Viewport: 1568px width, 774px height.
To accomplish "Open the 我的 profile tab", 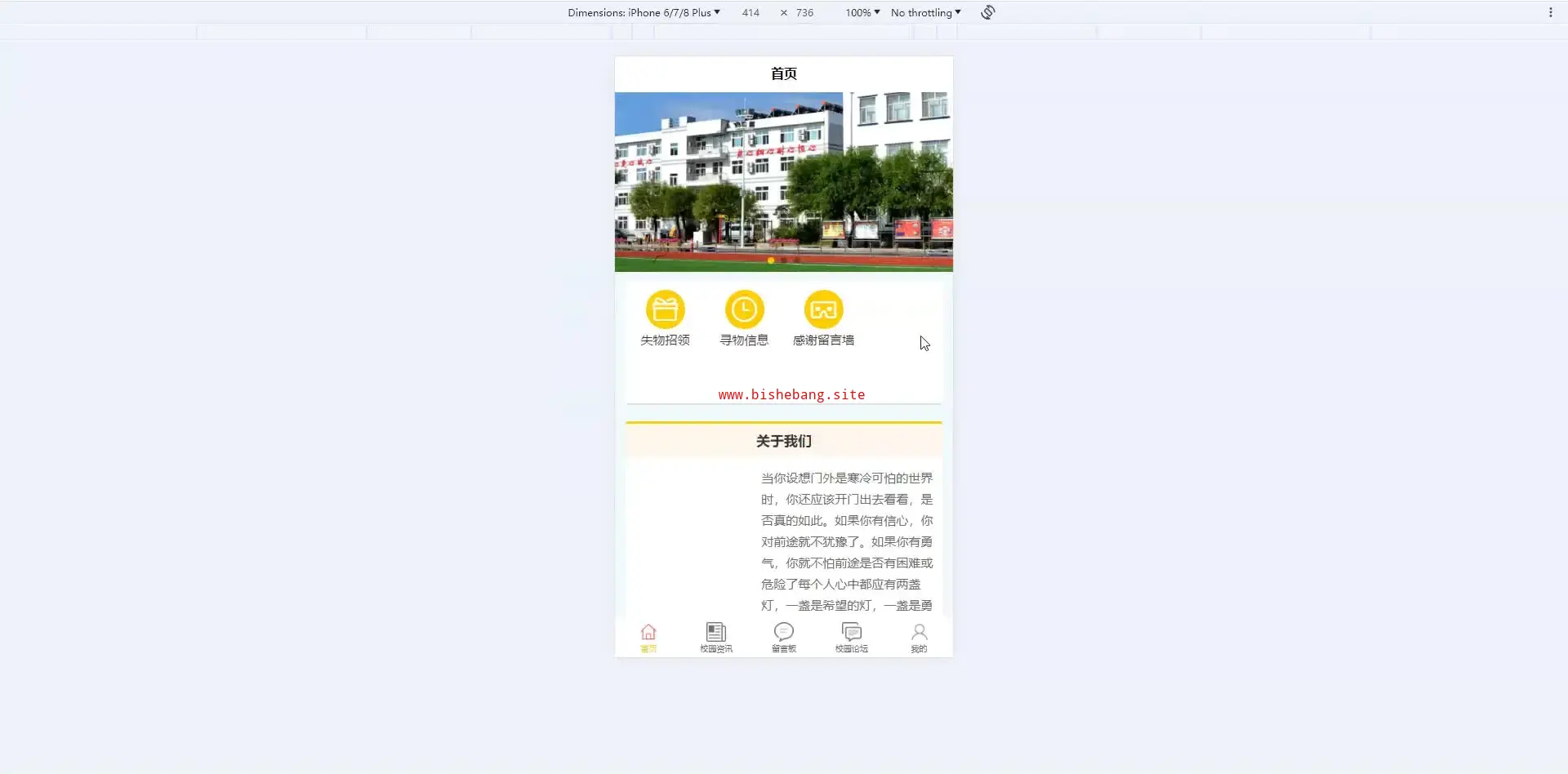I will coord(919,638).
